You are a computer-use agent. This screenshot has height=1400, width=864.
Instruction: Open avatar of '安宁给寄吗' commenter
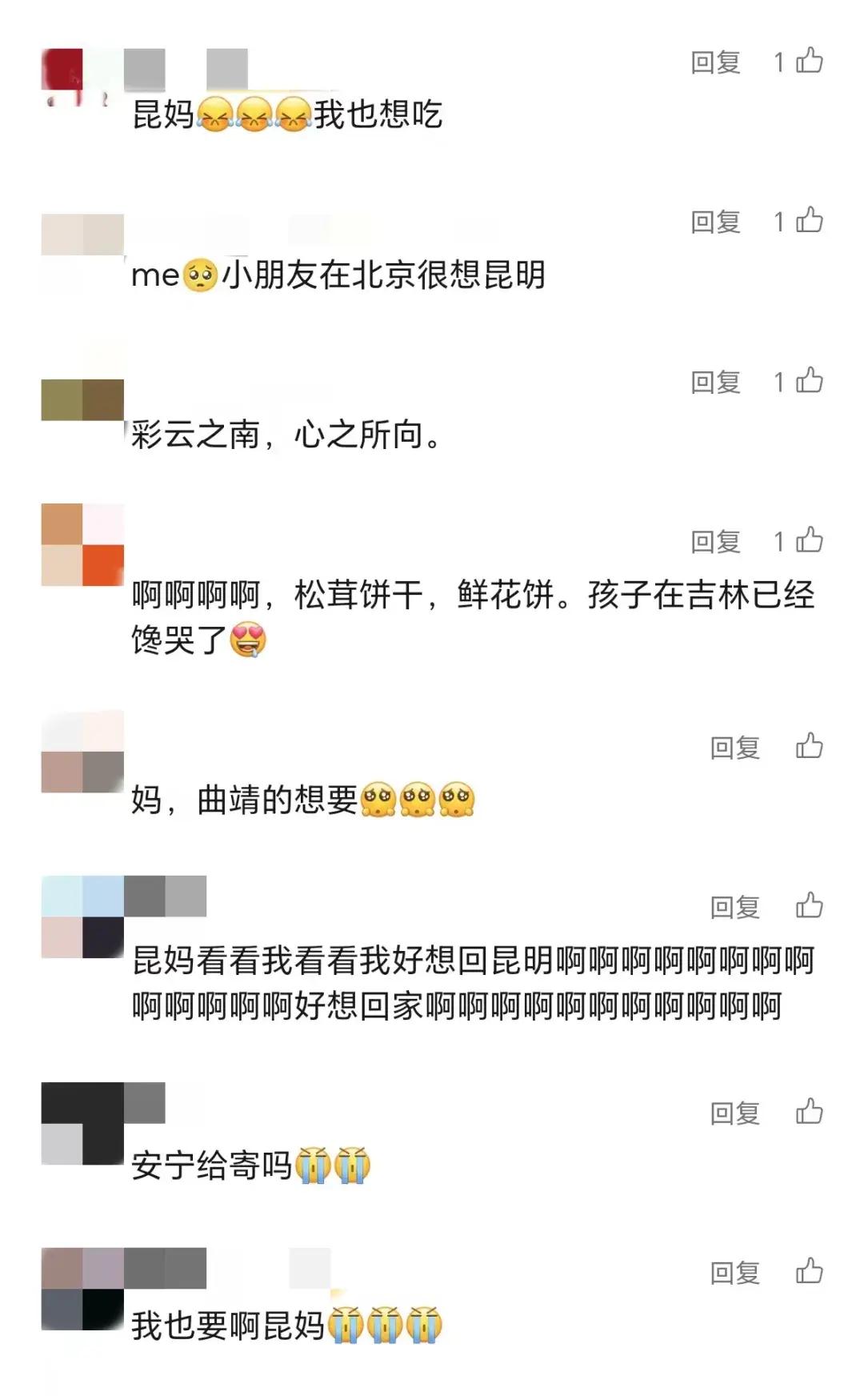click(x=82, y=1123)
